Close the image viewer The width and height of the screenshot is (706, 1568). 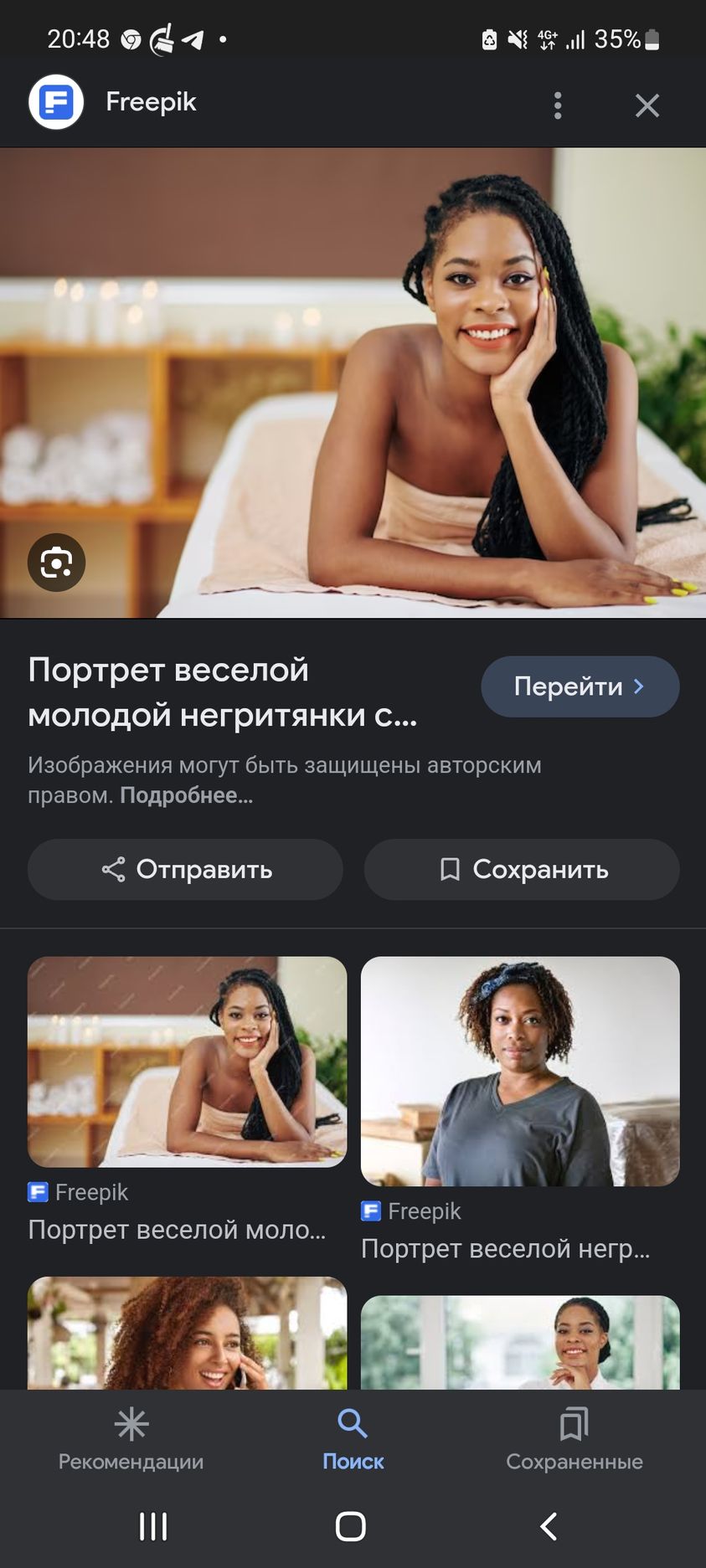[647, 105]
